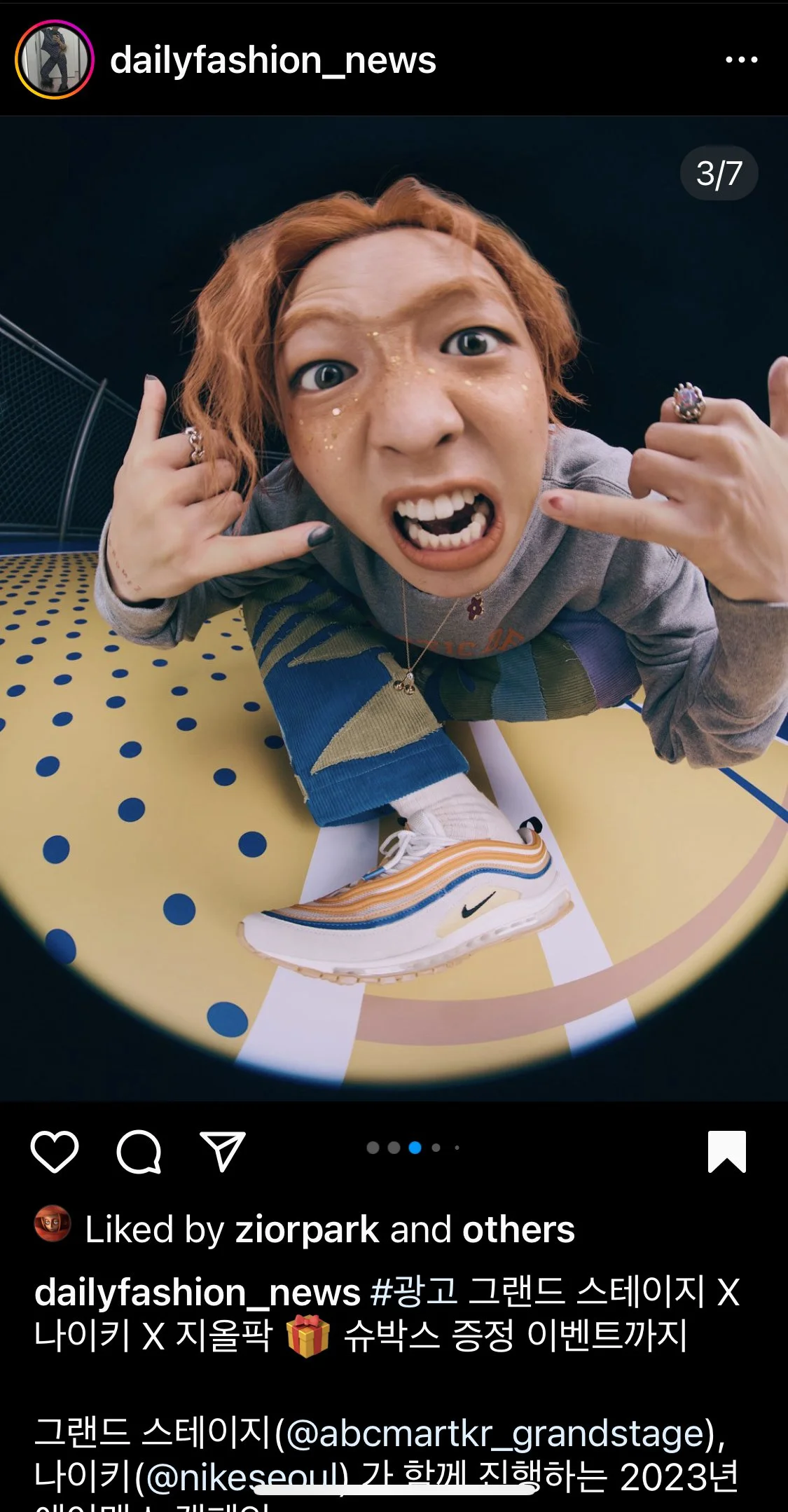Open ziorpark's profile from the likes line
Image resolution: width=788 pixels, height=1512 pixels.
pyautogui.click(x=307, y=1230)
